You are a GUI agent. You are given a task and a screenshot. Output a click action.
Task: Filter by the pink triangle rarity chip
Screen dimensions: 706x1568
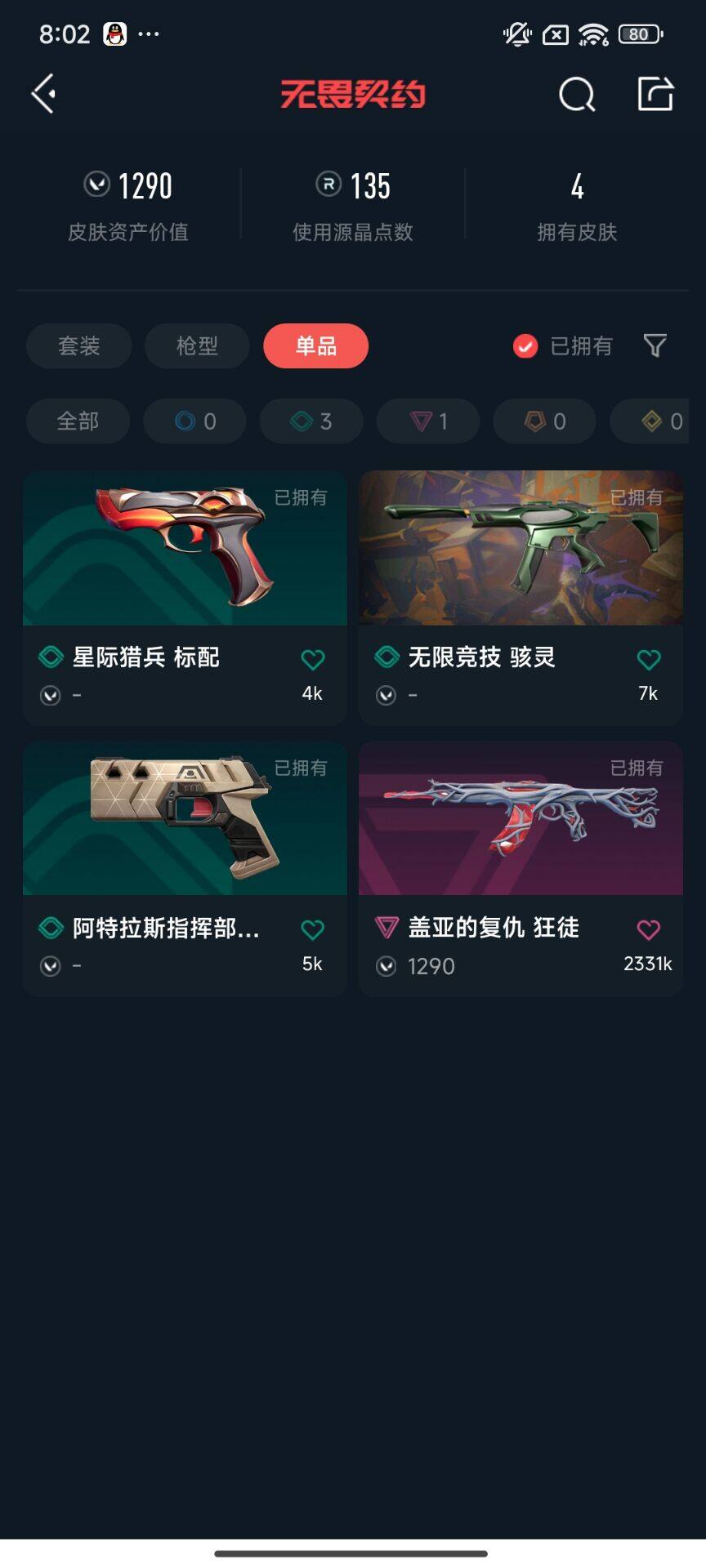(x=428, y=421)
